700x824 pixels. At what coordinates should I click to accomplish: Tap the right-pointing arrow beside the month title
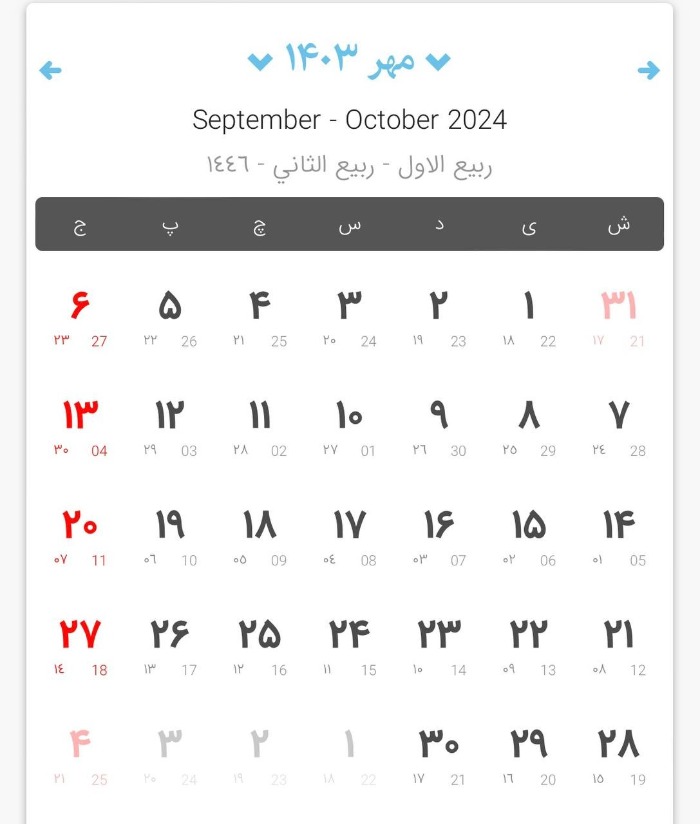point(648,70)
